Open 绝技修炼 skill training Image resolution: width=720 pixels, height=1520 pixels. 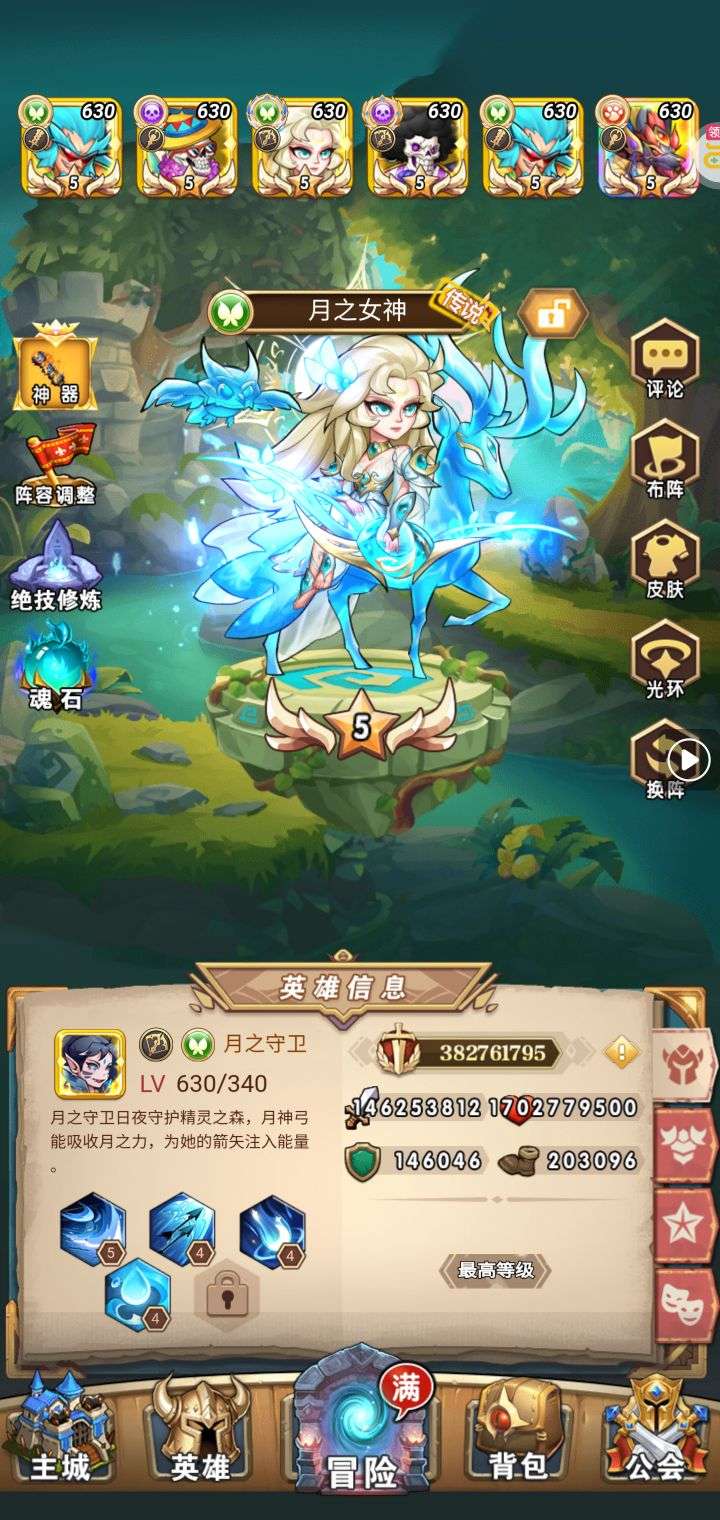55,565
